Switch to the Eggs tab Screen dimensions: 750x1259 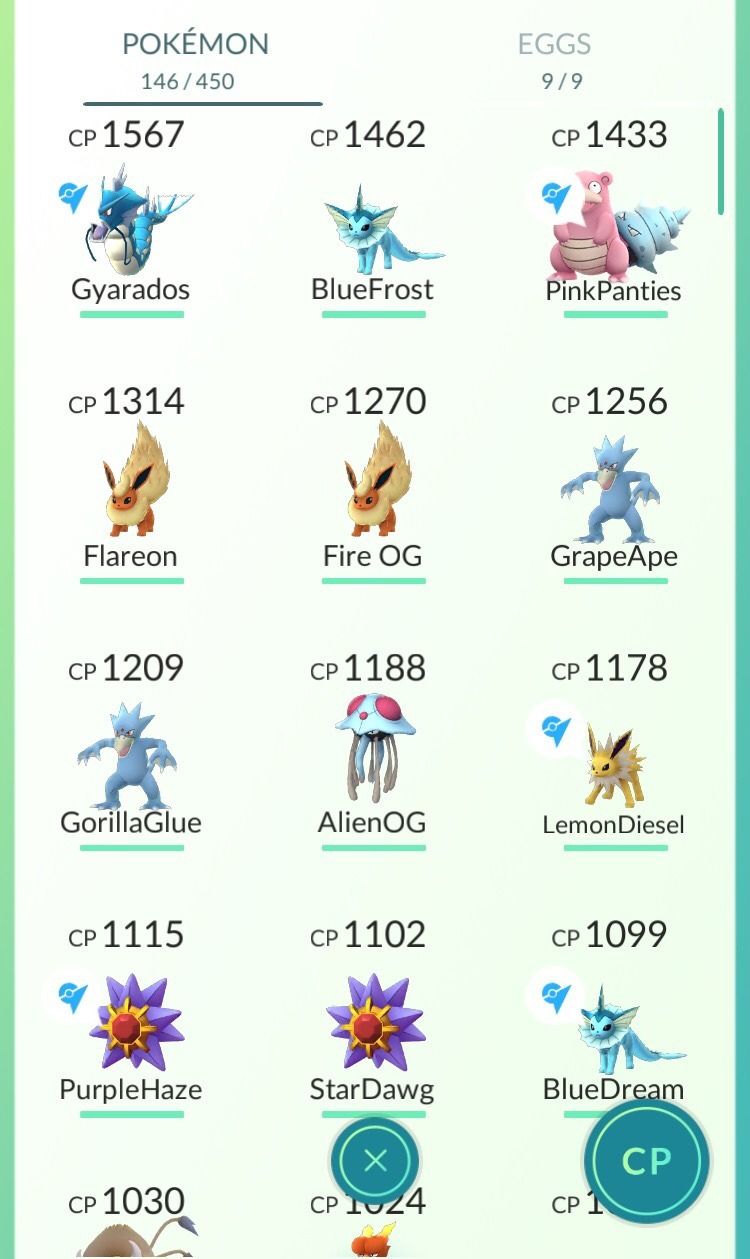click(x=554, y=58)
